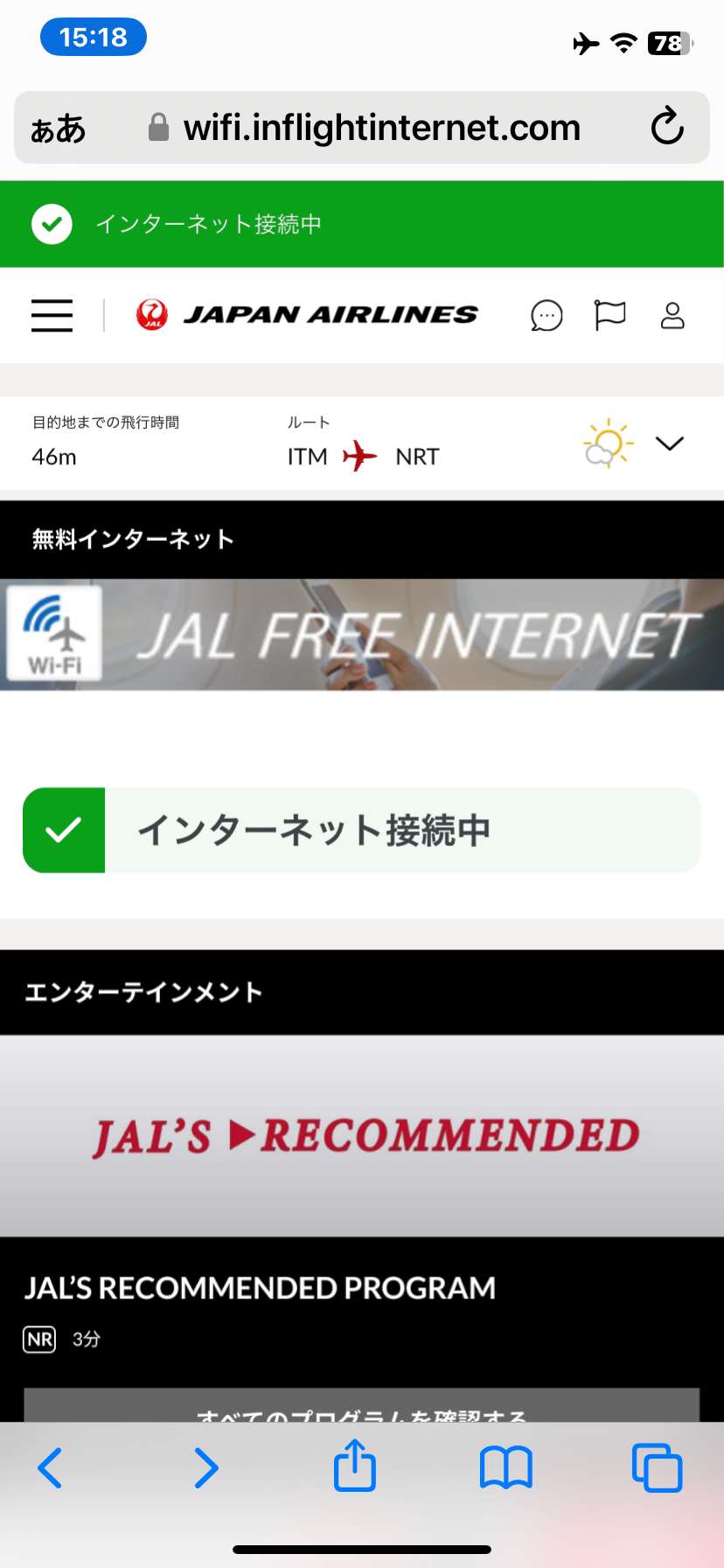Open the ぁあ page settings menu
Screen dimensions: 724x1568
(x=58, y=129)
